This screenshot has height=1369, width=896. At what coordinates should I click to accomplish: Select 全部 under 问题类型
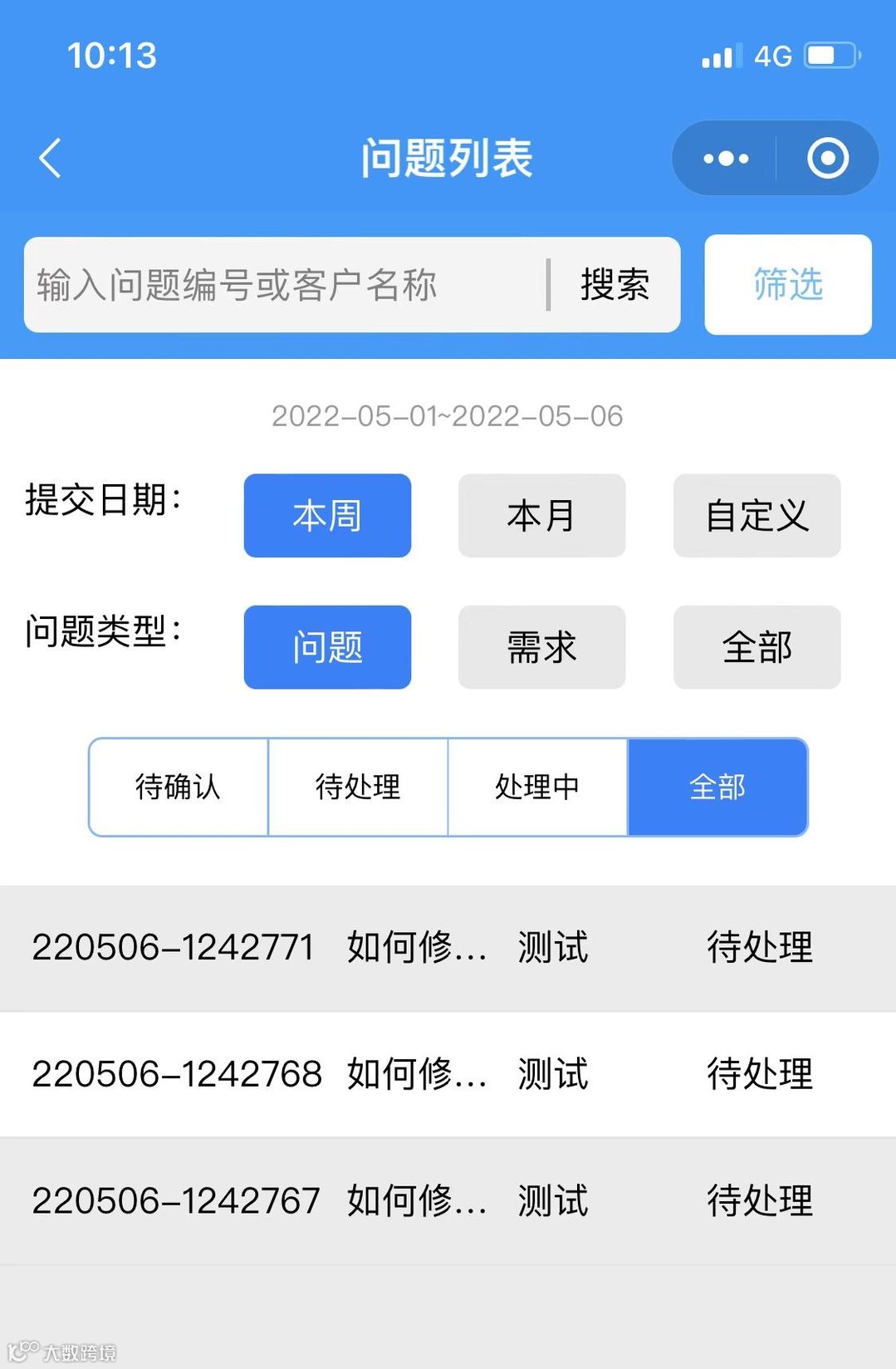(756, 647)
